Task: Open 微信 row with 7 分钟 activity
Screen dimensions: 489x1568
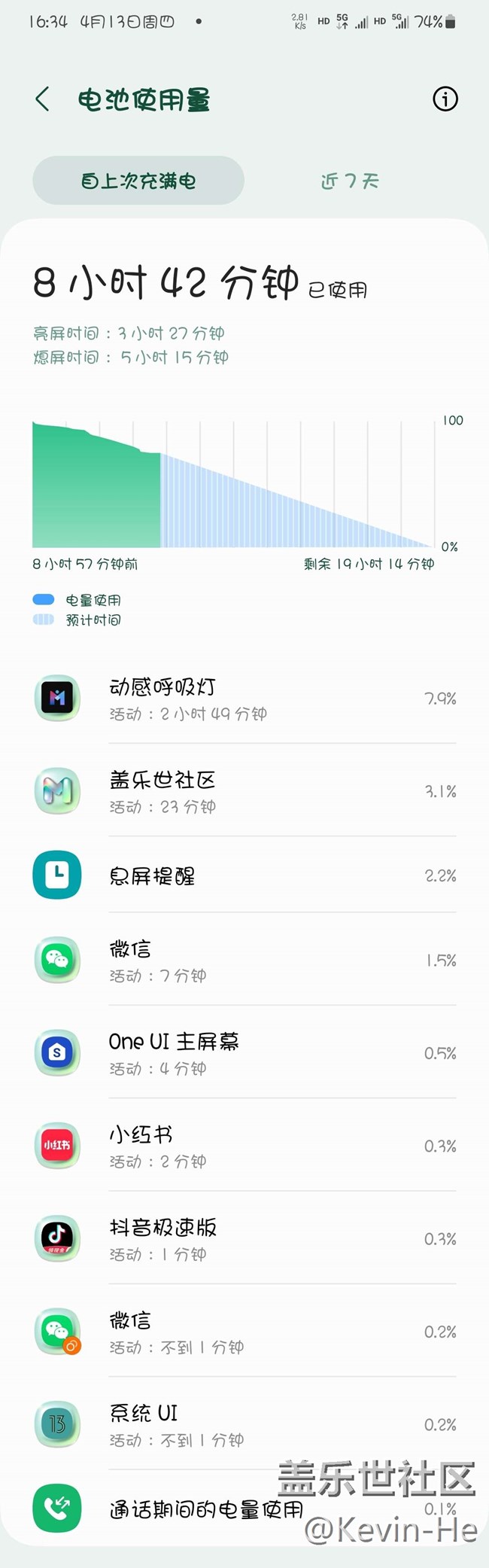Action: 244,961
